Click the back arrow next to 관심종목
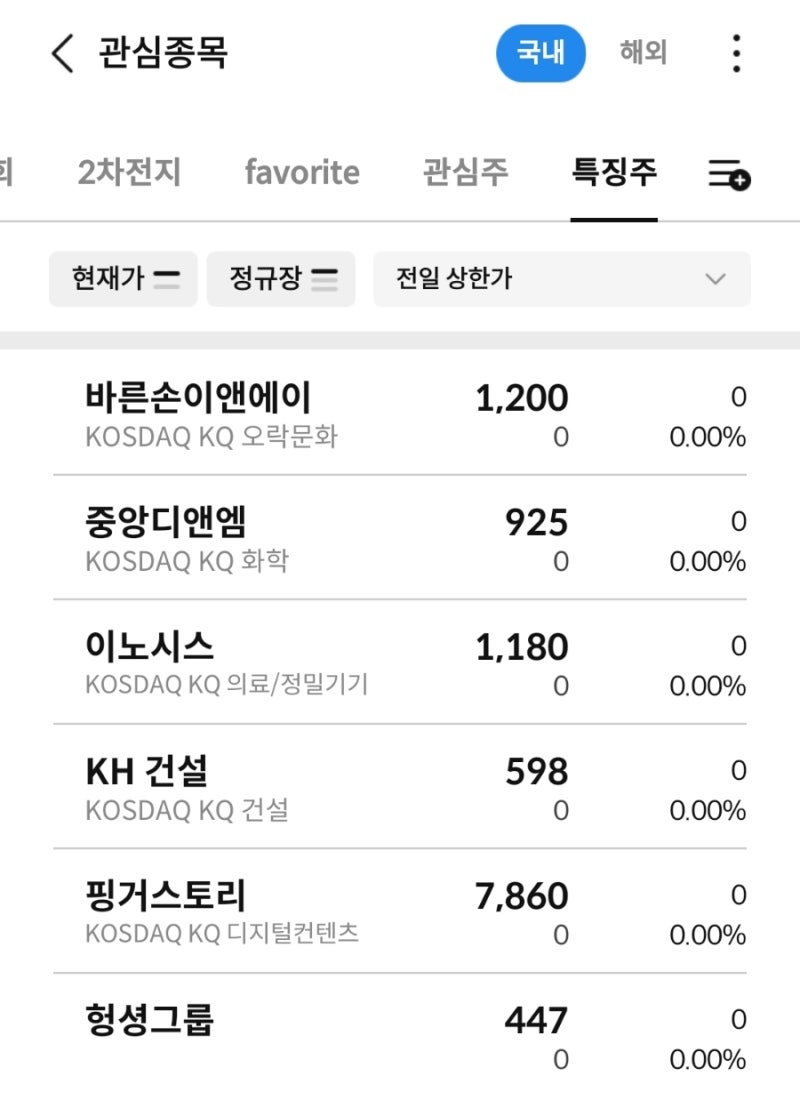 62,54
